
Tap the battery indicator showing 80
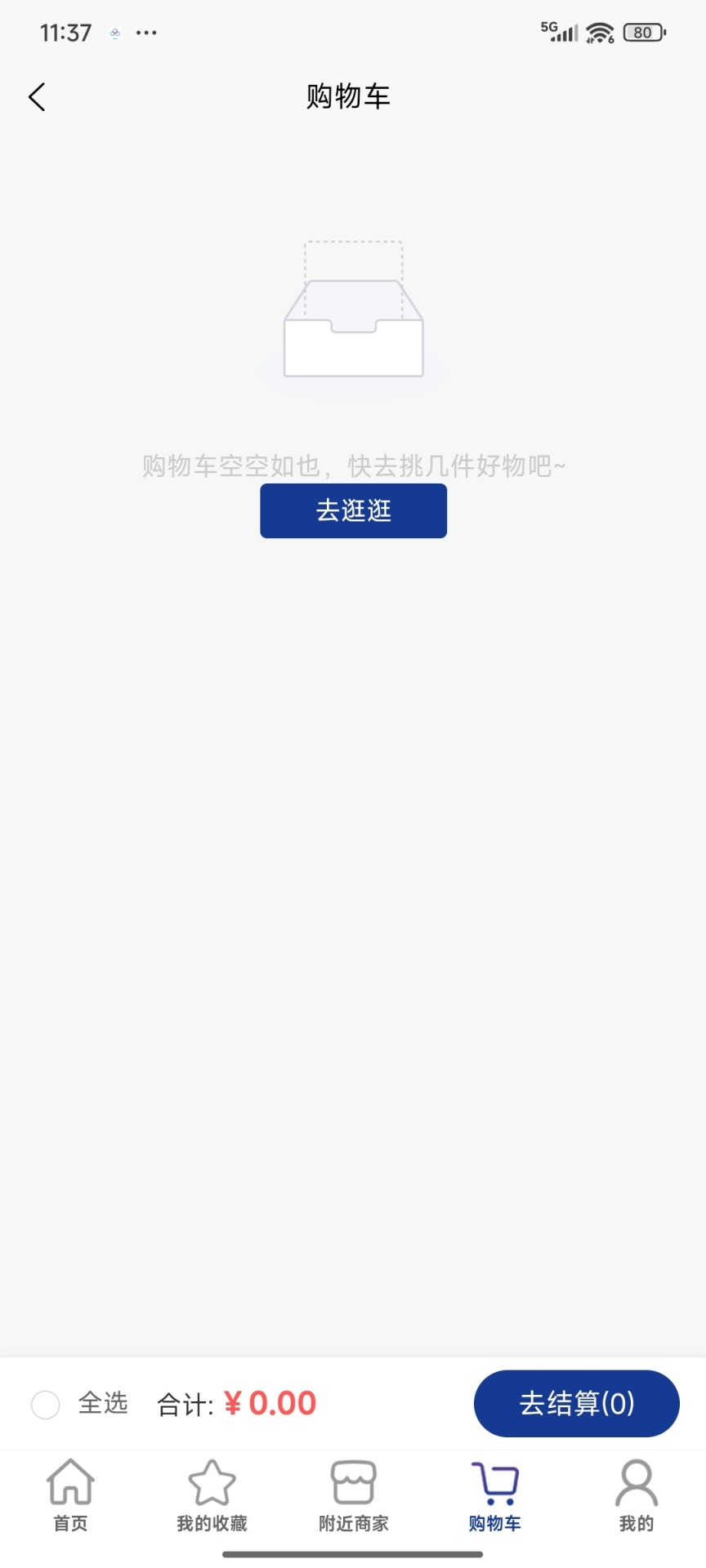coord(642,33)
